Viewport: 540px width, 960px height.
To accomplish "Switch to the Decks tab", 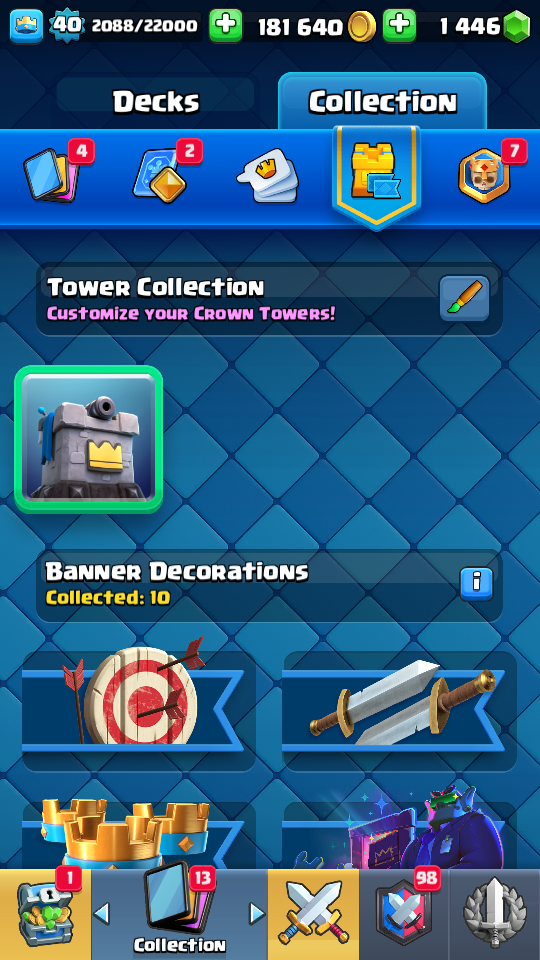I will click(x=156, y=102).
